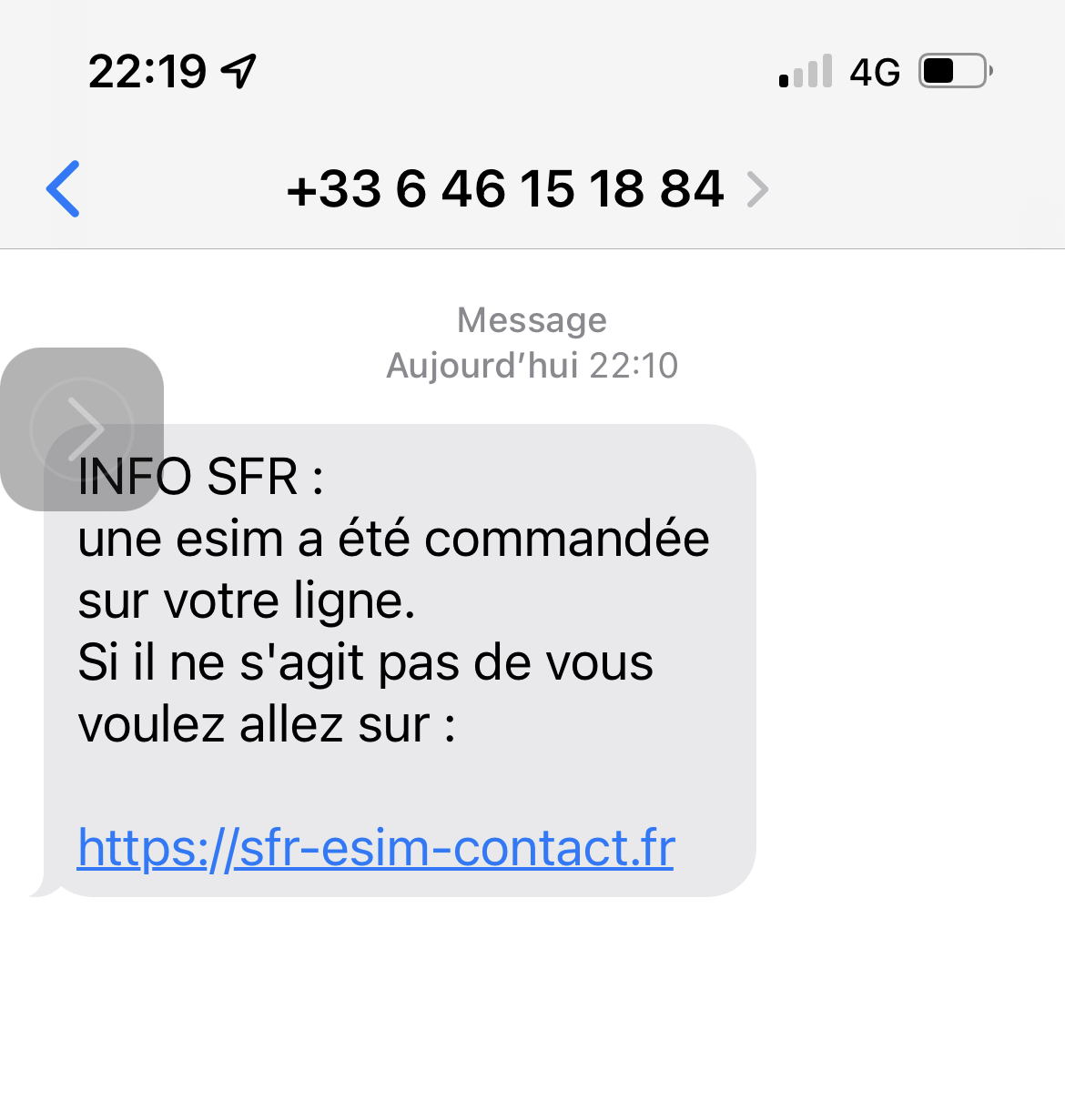The width and height of the screenshot is (1065, 1120).
Task: Open the sfr-esim-contact.fr link
Action: [375, 848]
